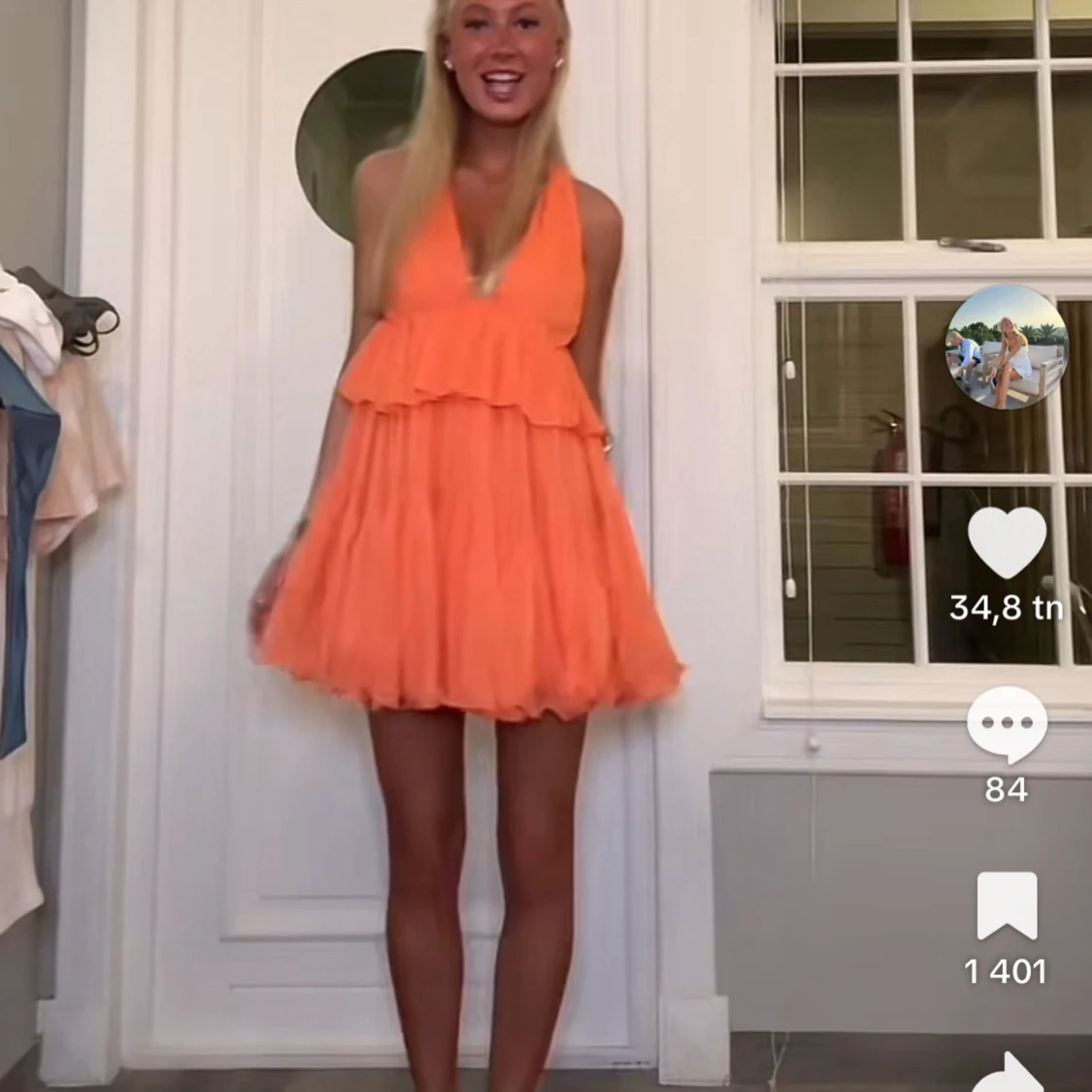Open the comments with 84 replies

[x=1007, y=724]
